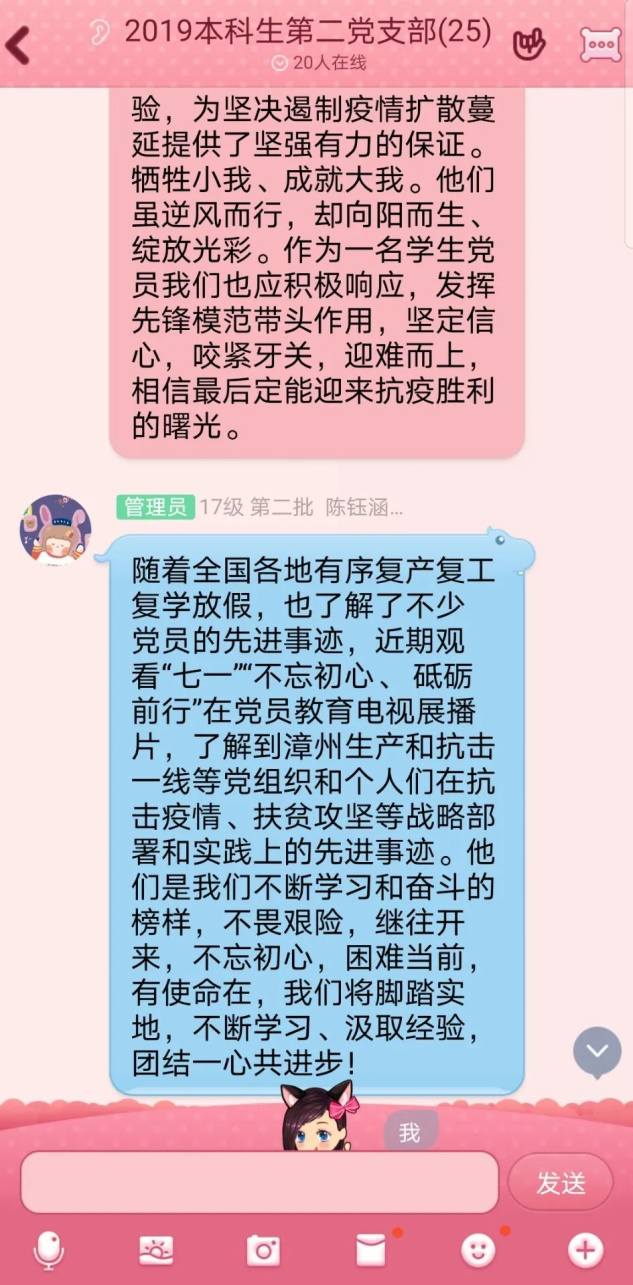Start voice input with the microphone

[48, 1249]
